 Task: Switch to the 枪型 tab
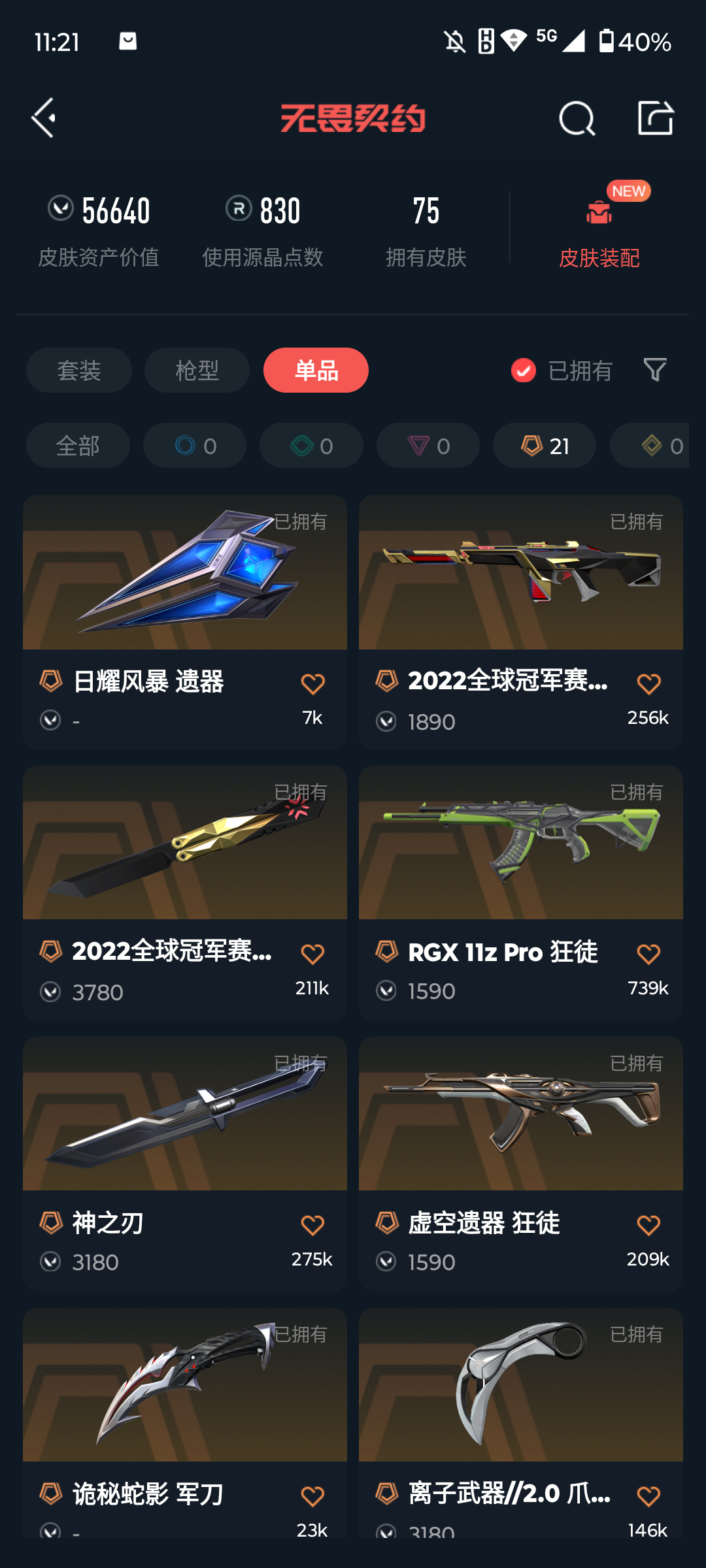(197, 370)
